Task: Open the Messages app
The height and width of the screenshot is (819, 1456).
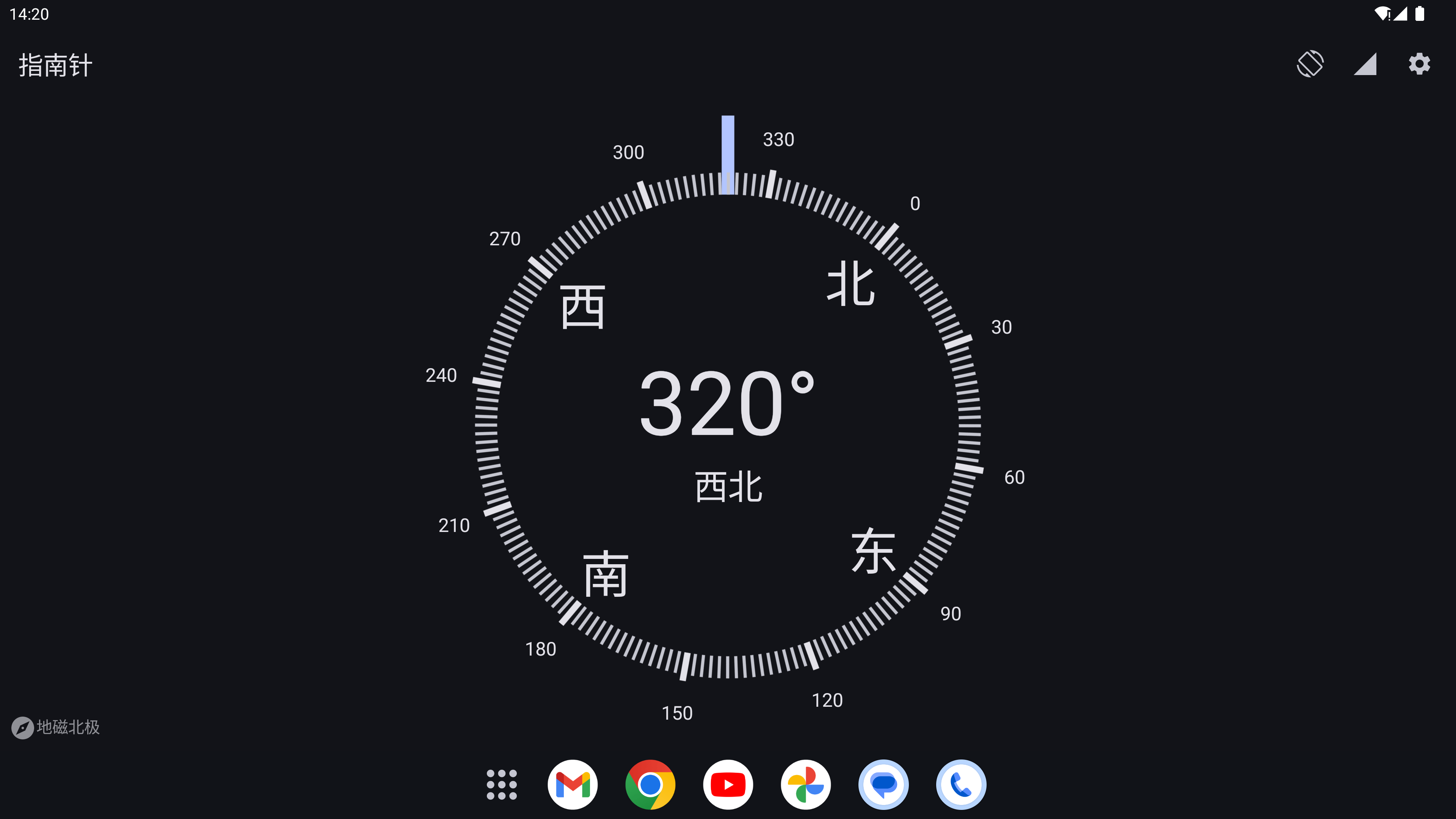Action: [883, 784]
